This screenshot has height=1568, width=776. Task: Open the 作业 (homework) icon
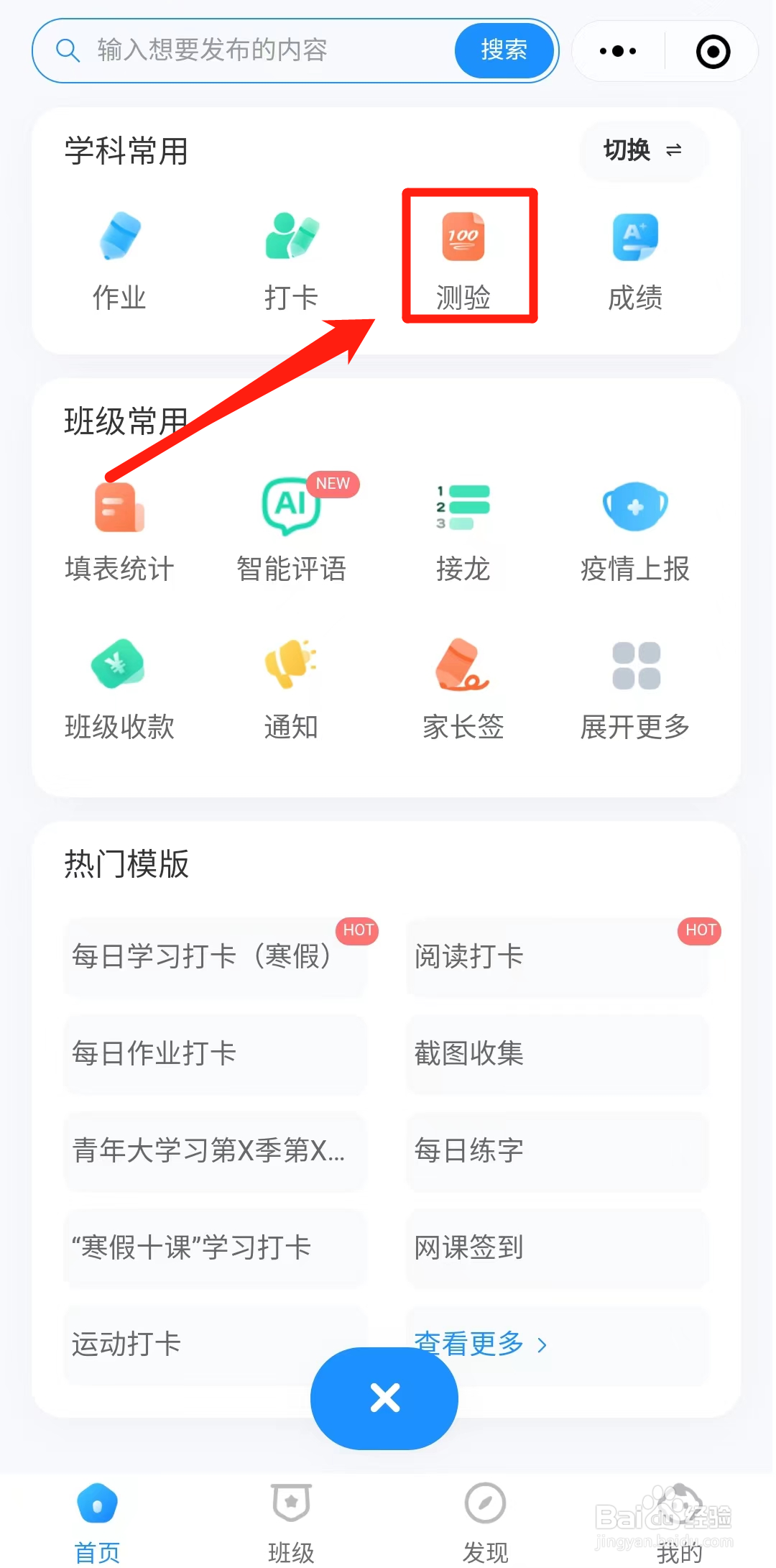(x=119, y=259)
